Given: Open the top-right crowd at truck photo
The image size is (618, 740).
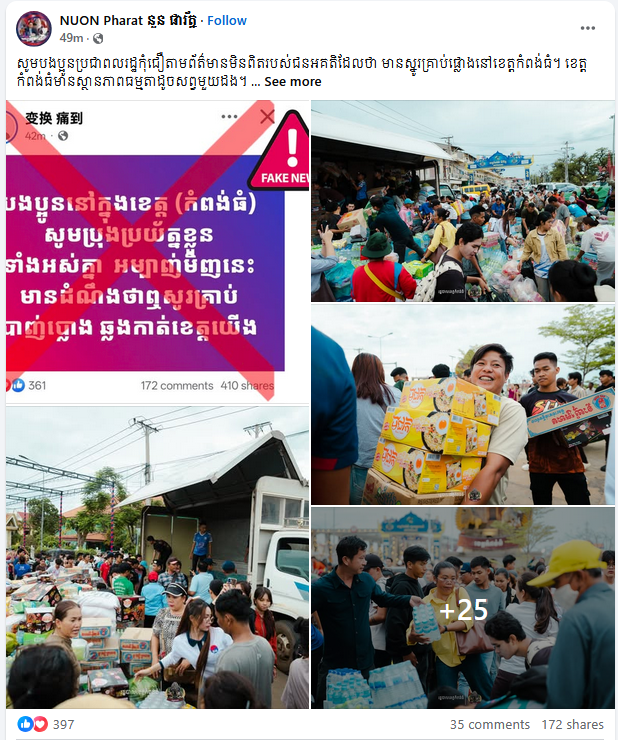Looking at the screenshot, I should pyautogui.click(x=462, y=200).
